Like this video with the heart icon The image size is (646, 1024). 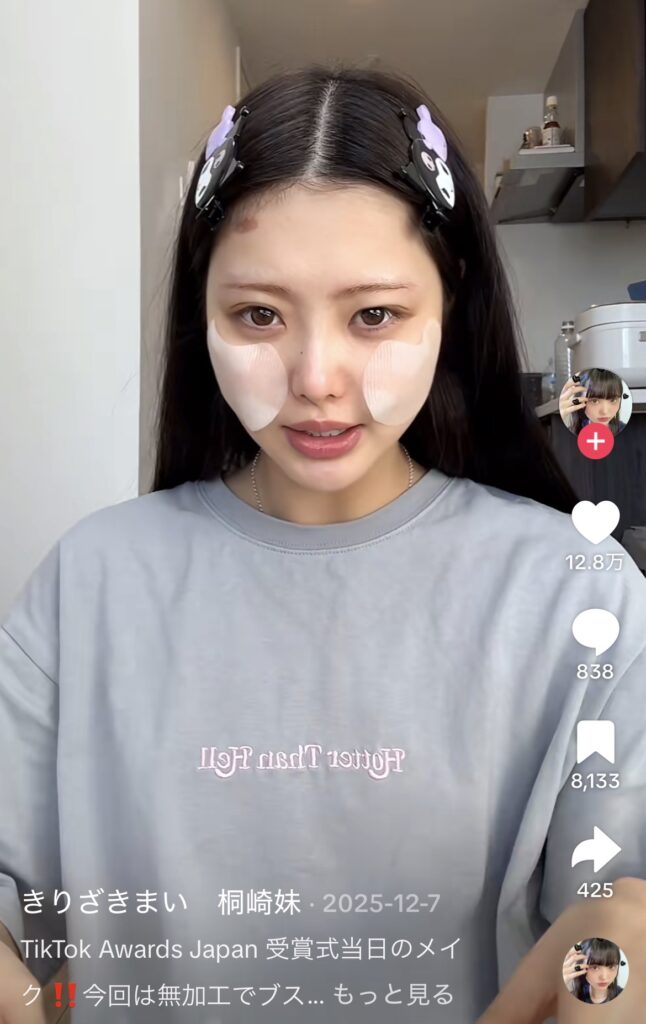pyautogui.click(x=595, y=522)
